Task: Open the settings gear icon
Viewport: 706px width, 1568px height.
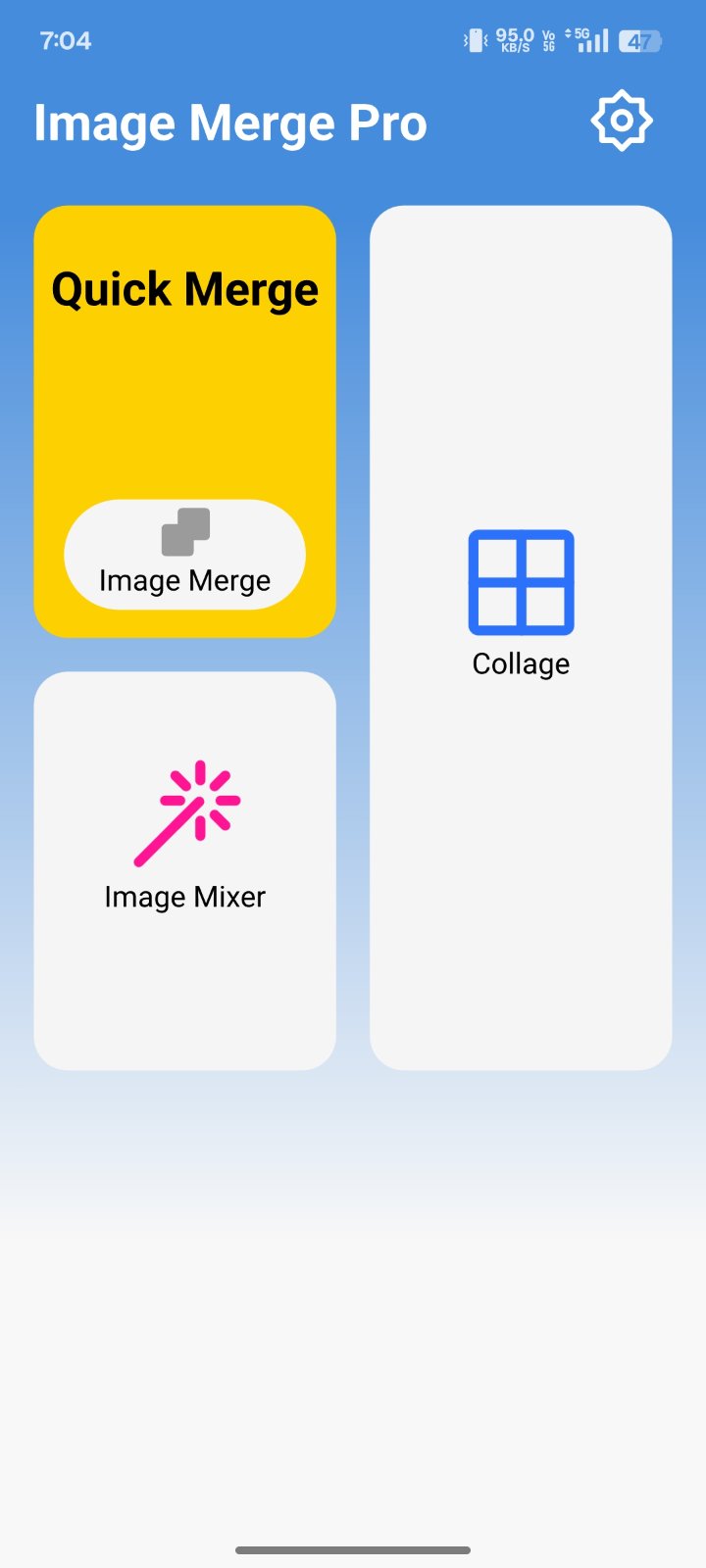Action: point(622,122)
